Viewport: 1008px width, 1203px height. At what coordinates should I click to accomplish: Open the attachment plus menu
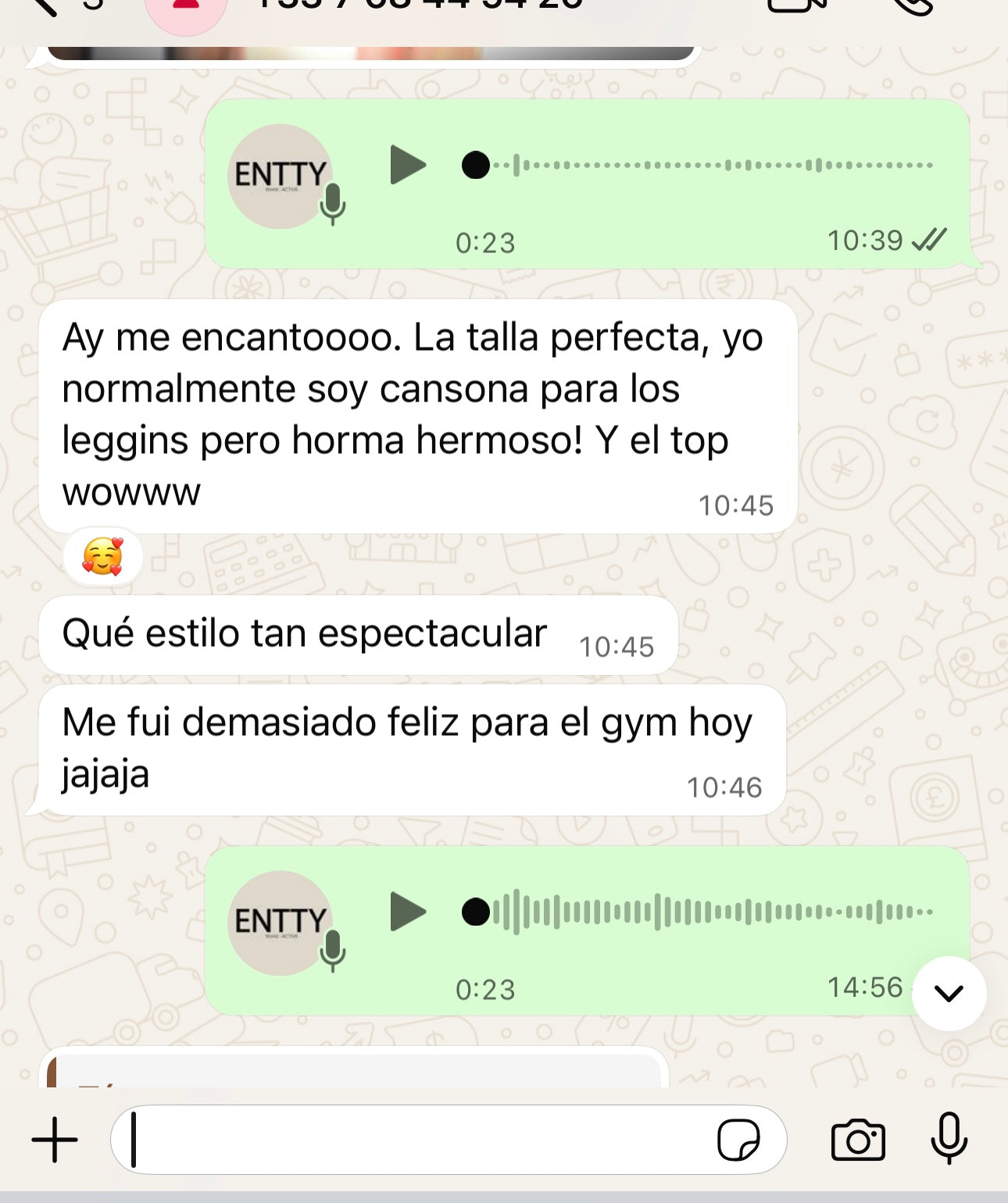click(55, 1140)
